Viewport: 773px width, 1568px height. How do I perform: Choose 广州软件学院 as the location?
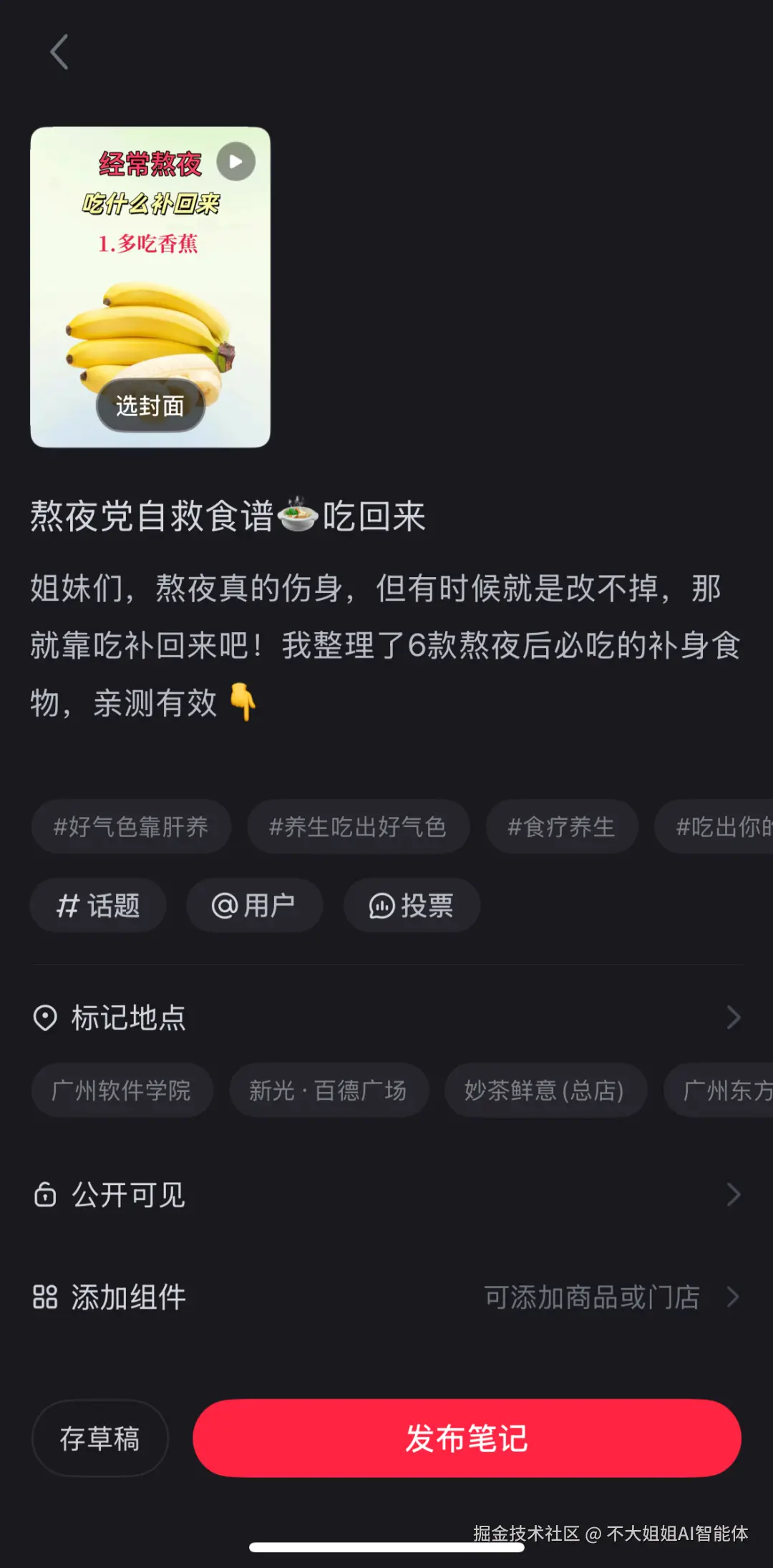click(122, 1090)
